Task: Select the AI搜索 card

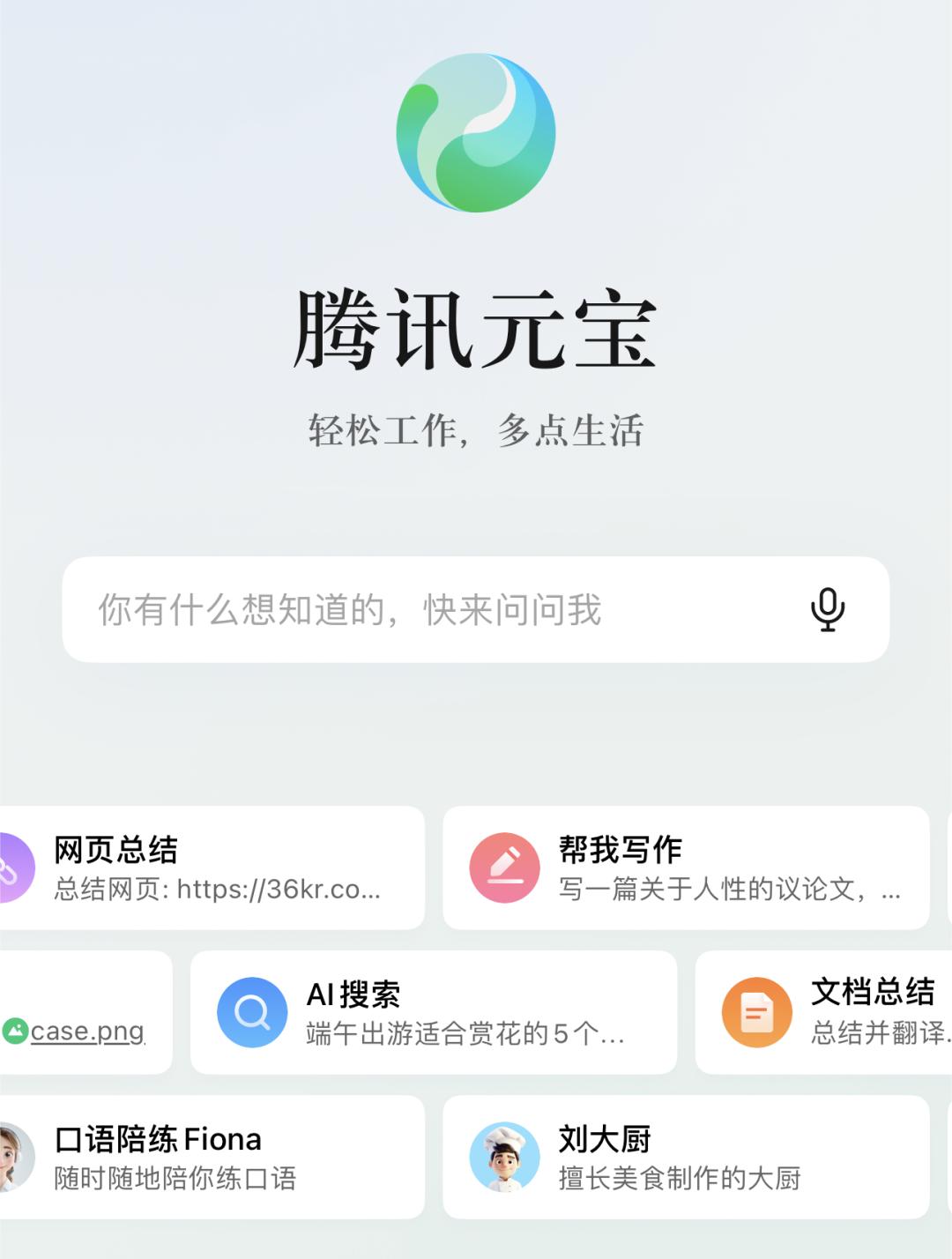Action: click(434, 1012)
